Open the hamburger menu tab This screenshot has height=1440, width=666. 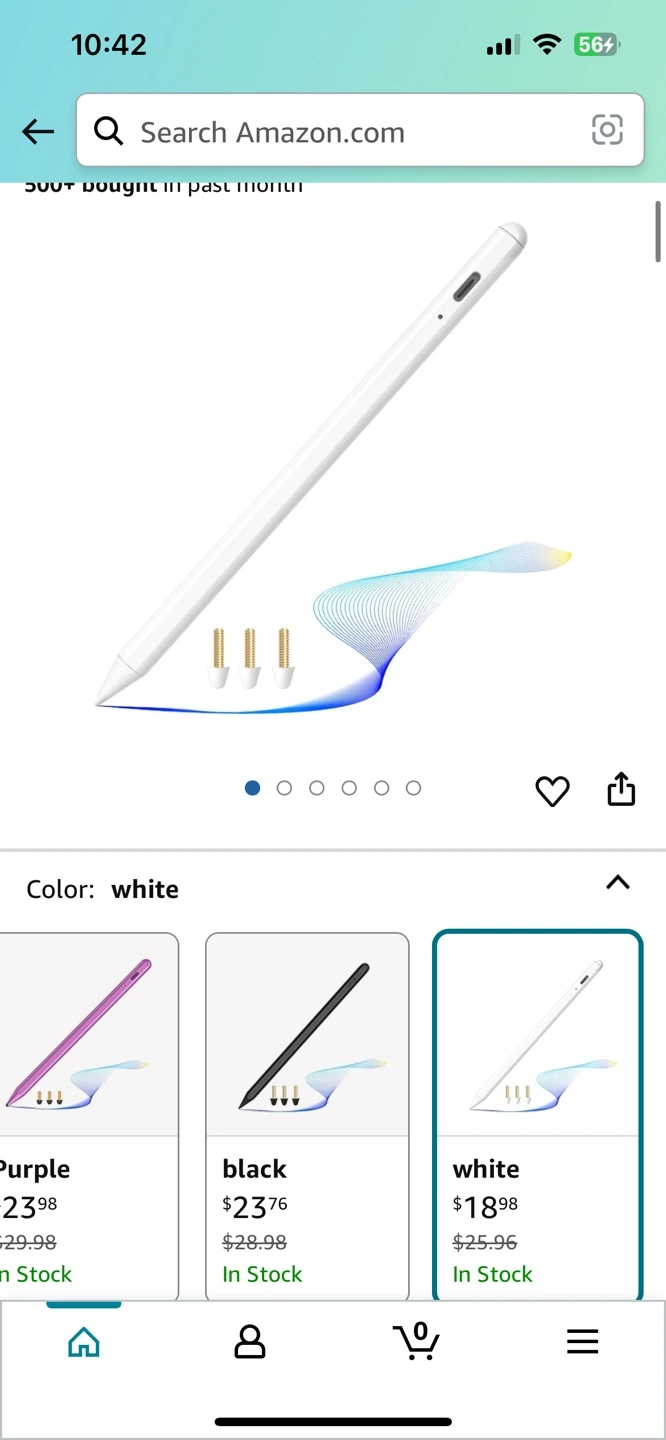coord(582,1341)
